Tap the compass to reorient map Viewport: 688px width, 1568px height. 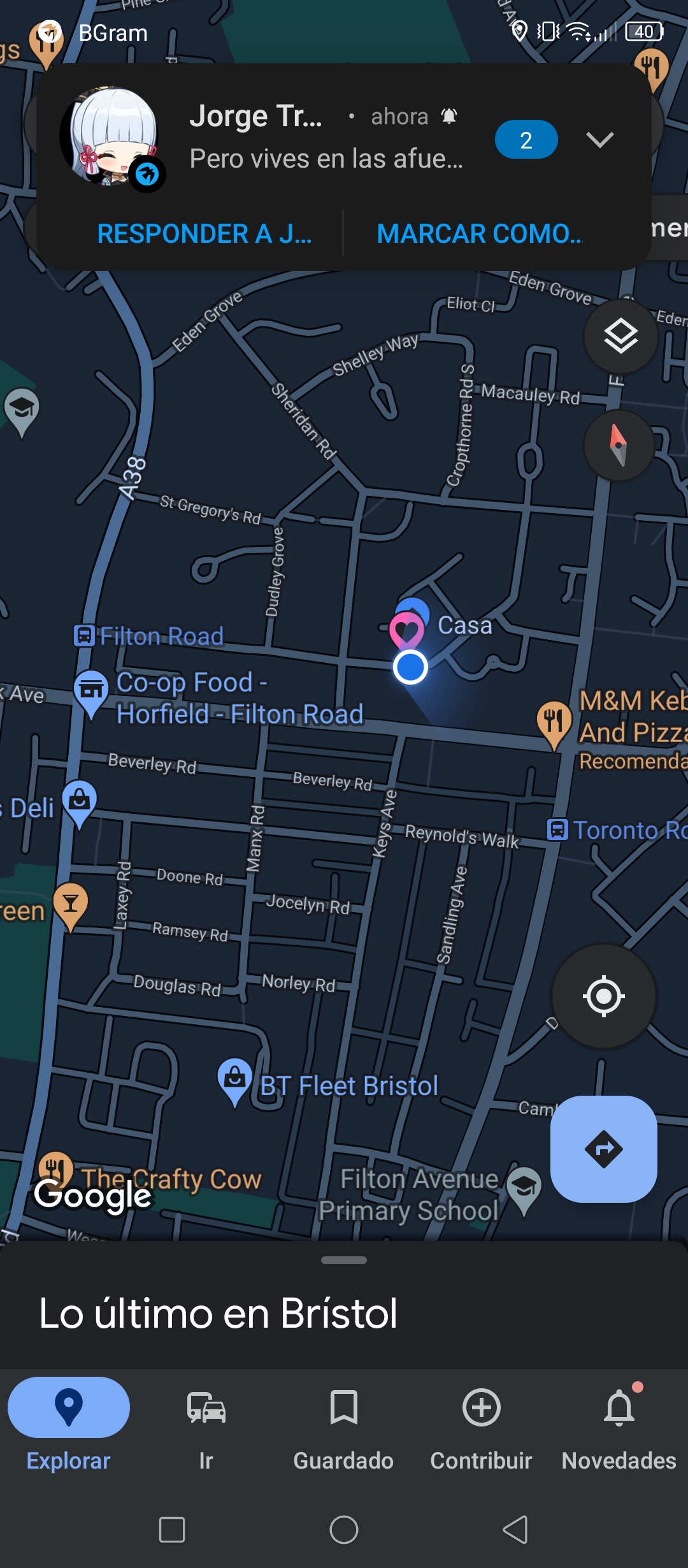pos(619,445)
